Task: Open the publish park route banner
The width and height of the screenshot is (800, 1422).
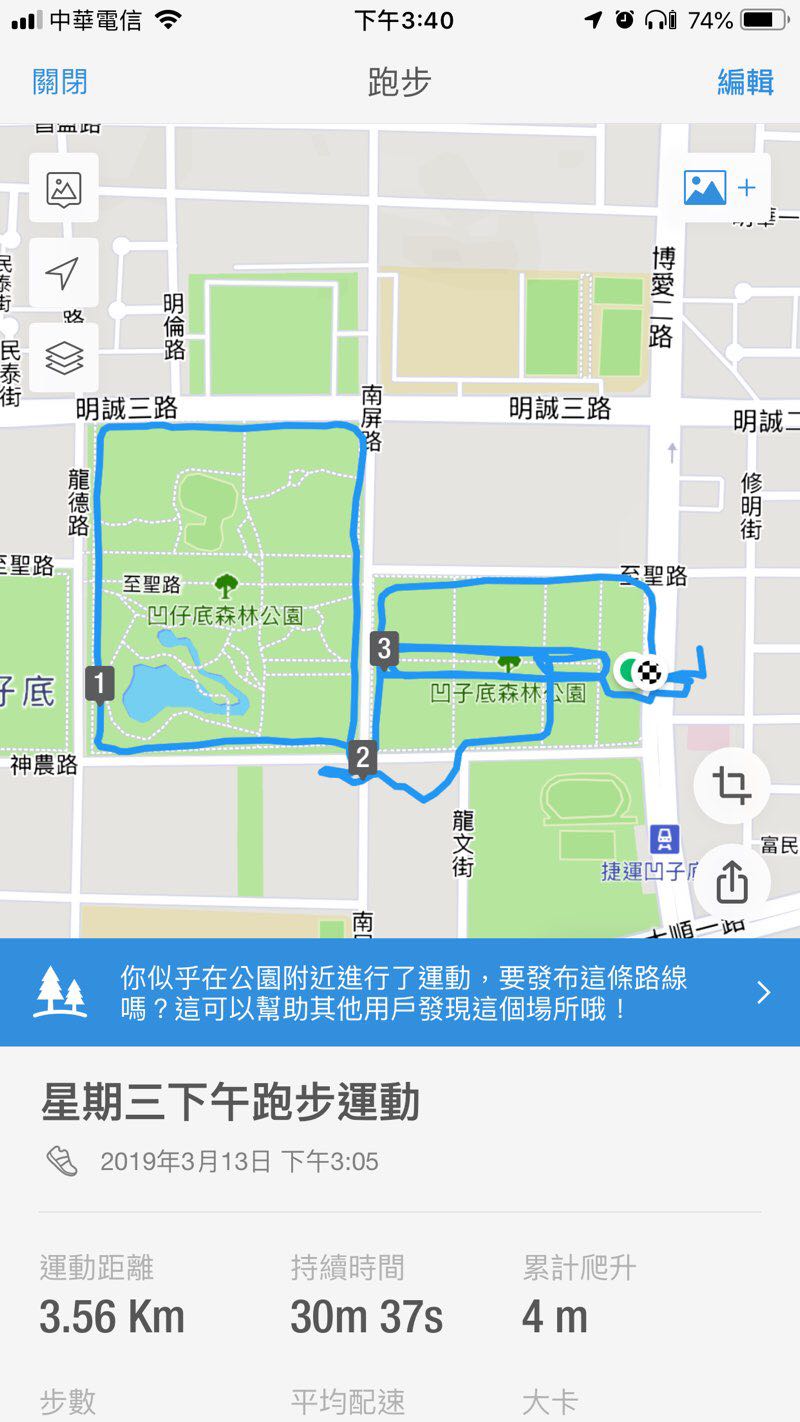Action: coord(400,992)
